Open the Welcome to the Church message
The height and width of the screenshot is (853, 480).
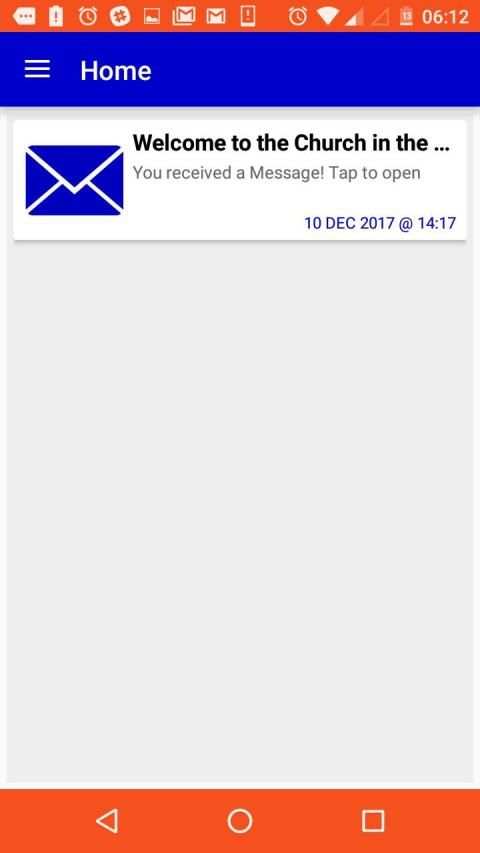[239, 180]
